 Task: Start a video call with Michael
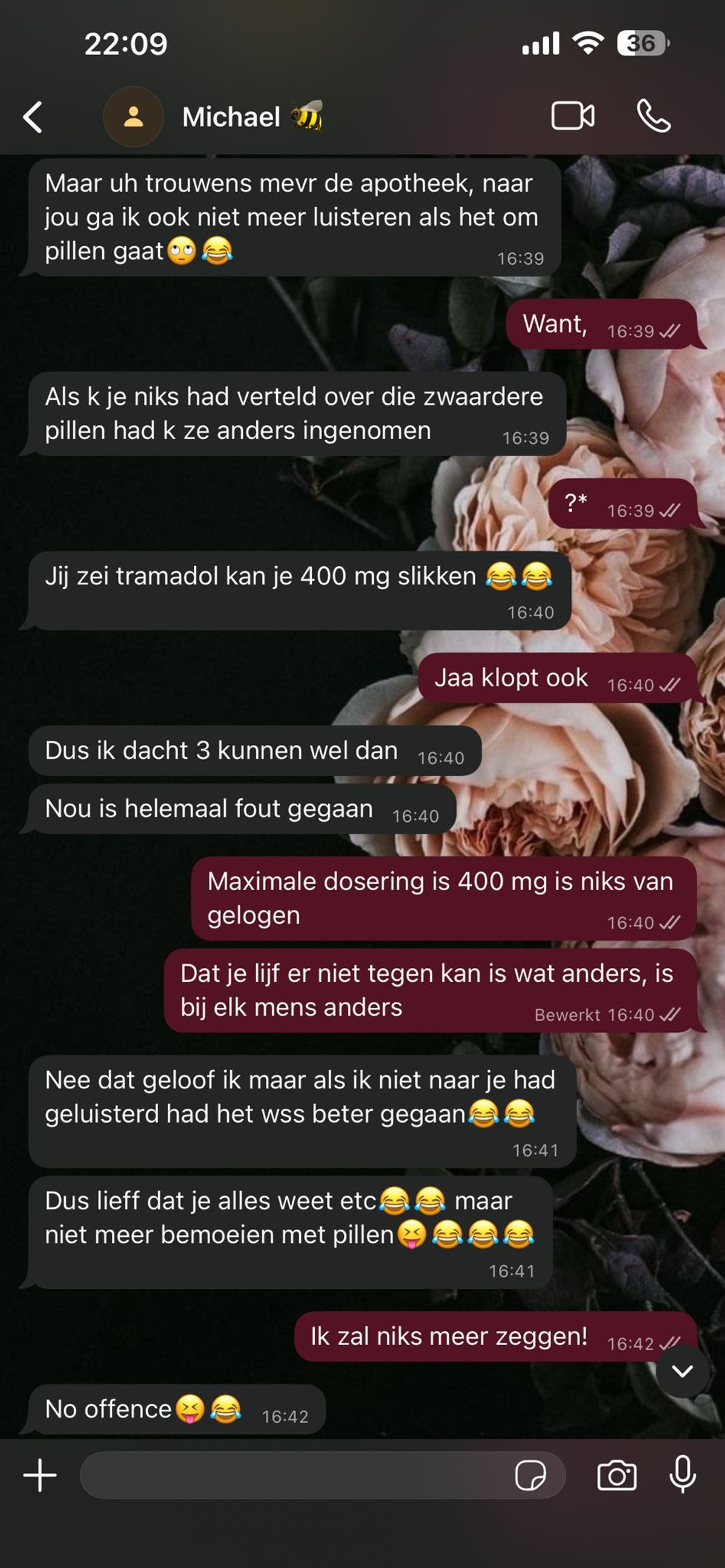tap(572, 115)
